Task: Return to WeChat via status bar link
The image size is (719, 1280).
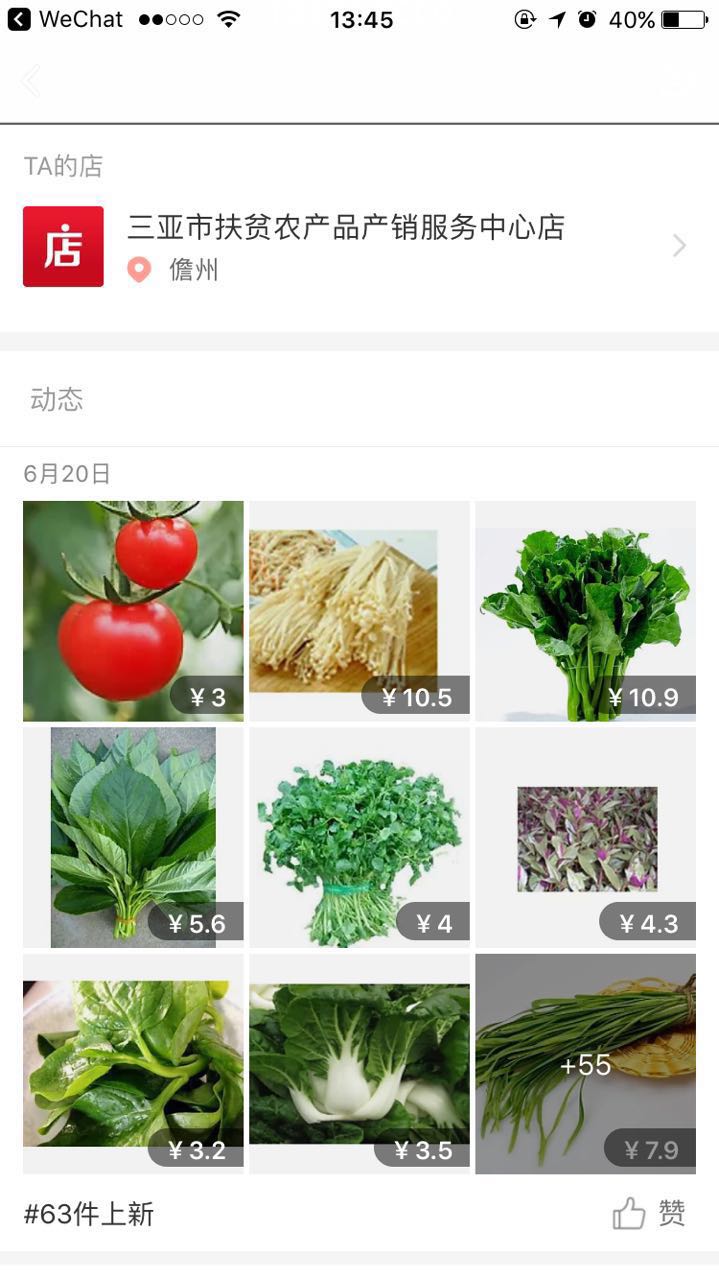Action: pos(66,19)
